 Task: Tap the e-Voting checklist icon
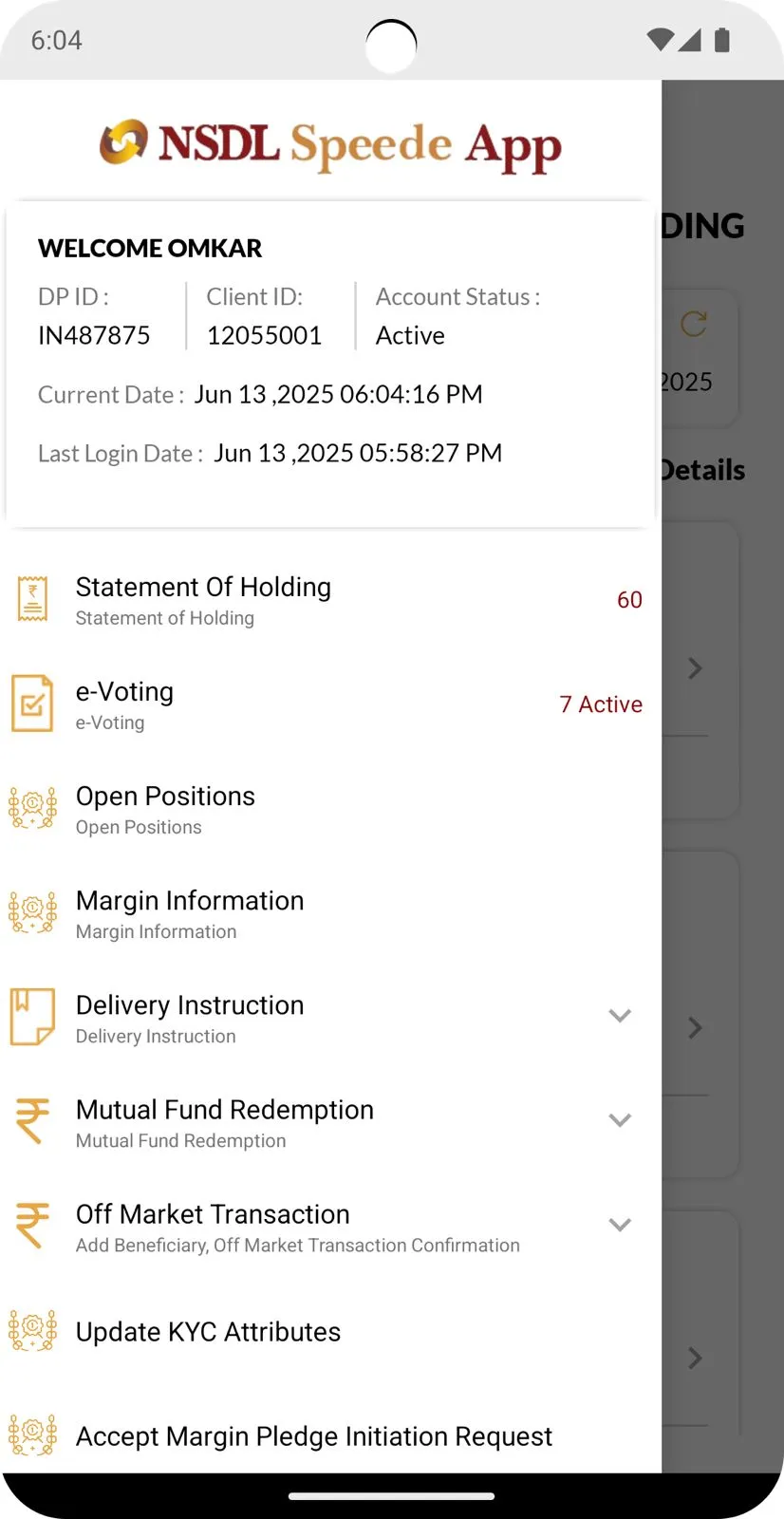pyautogui.click(x=33, y=703)
